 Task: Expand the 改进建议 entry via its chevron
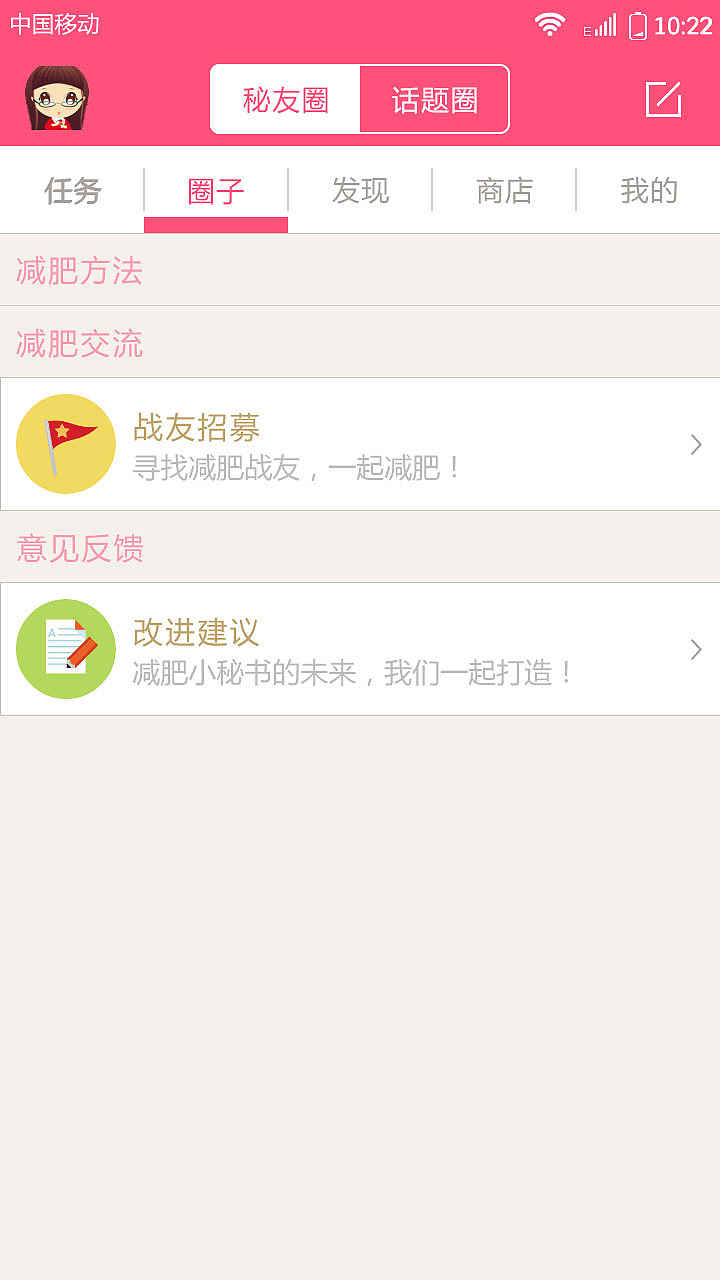[694, 648]
